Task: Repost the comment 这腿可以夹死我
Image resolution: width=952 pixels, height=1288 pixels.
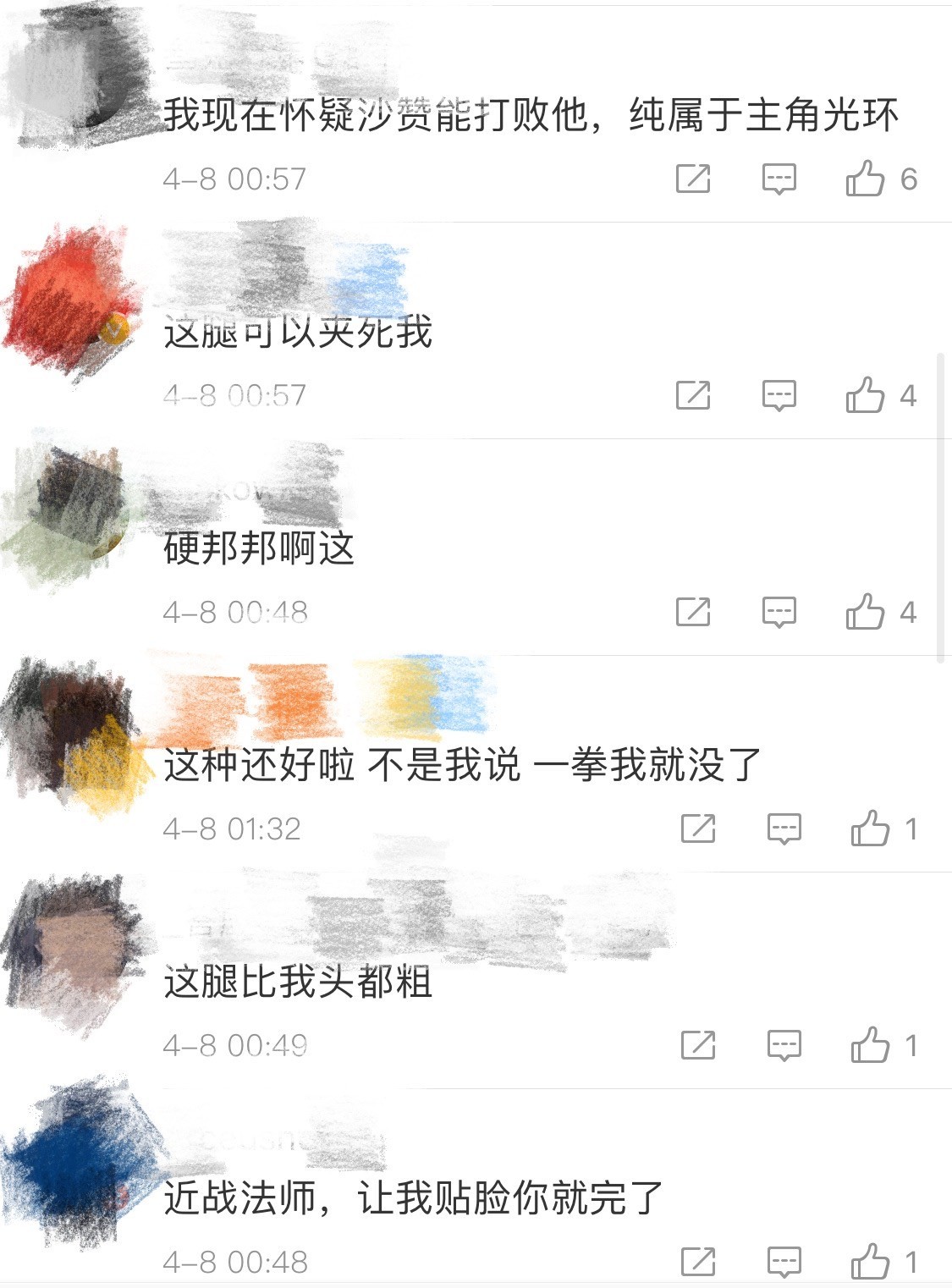Action: 692,395
